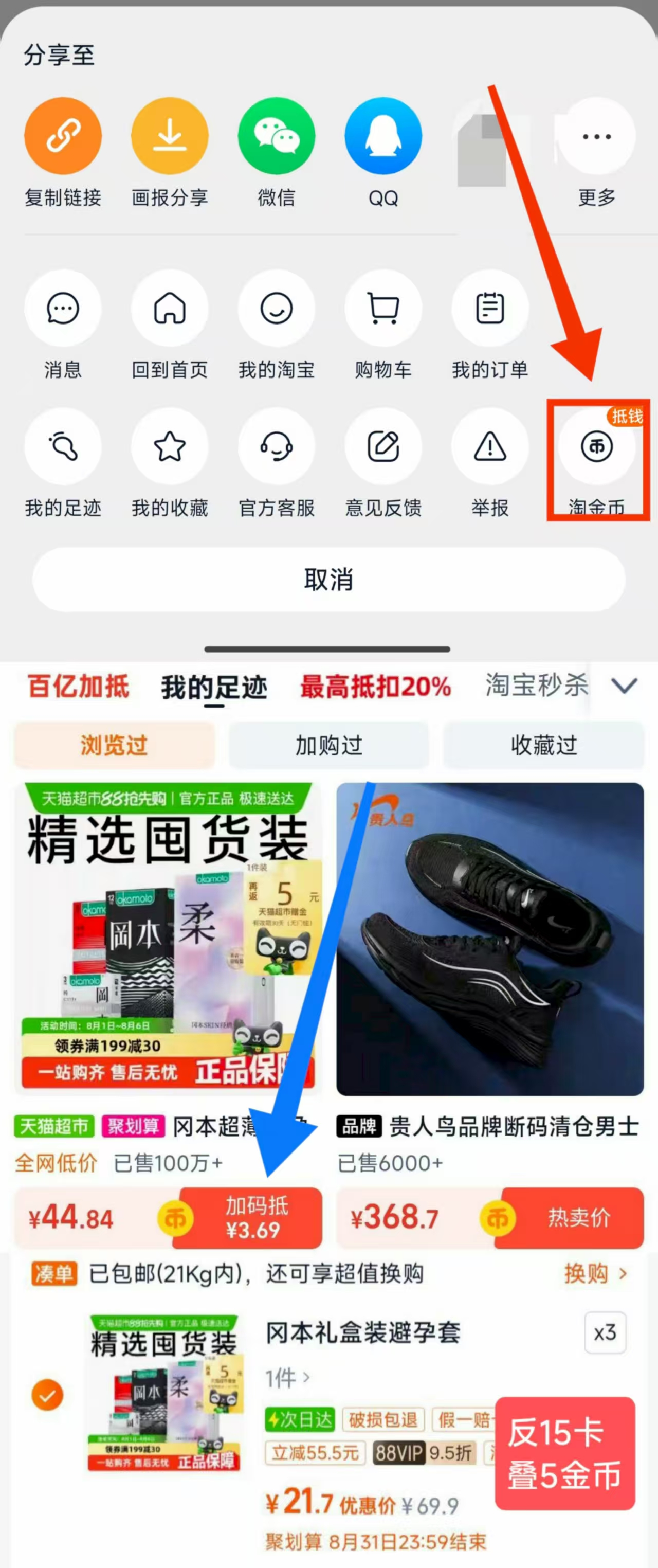
Task: Share via the 微信 WeChat icon
Action: click(x=277, y=136)
